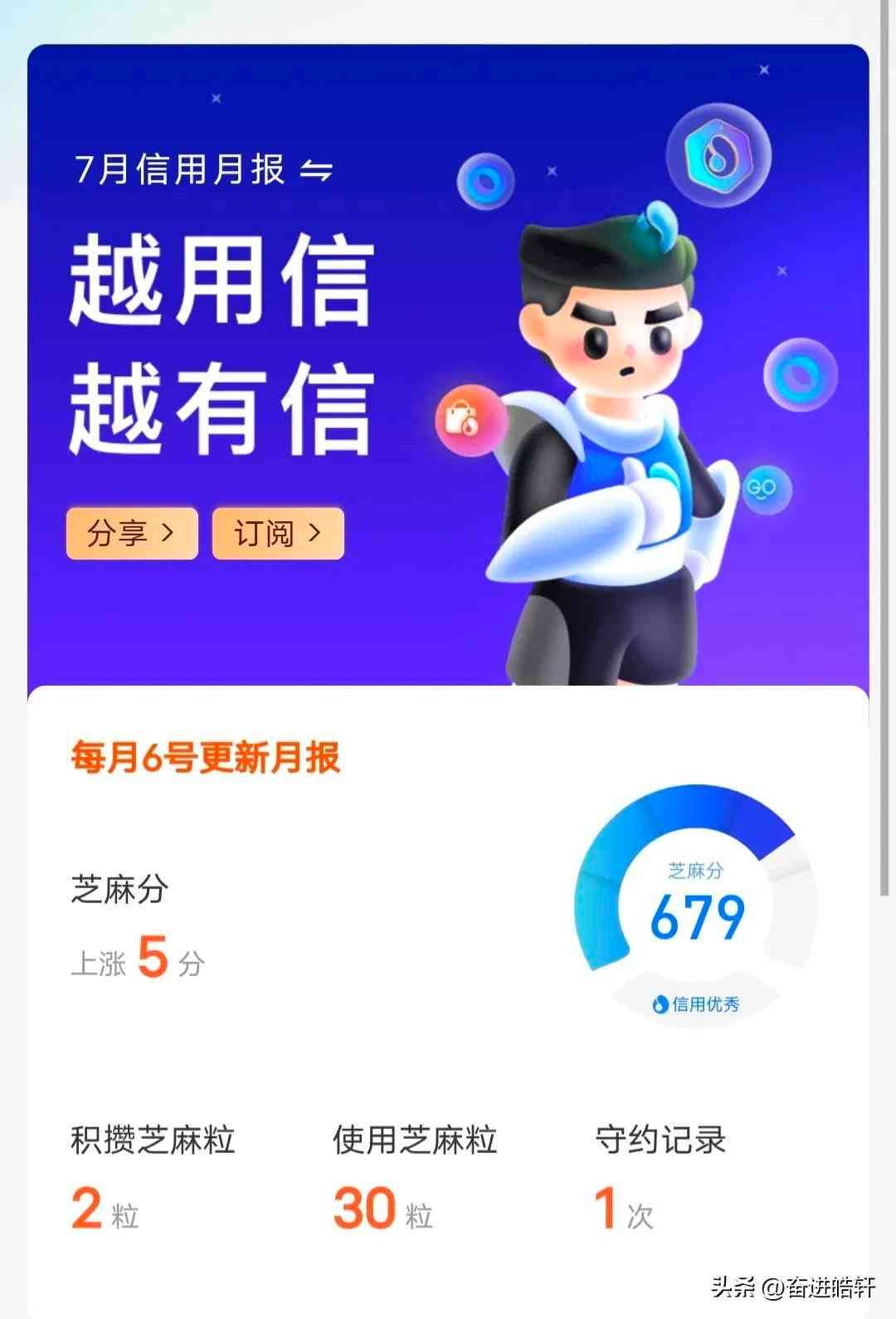Tap the 分享 button
The width and height of the screenshot is (896, 1319).
coord(132,533)
